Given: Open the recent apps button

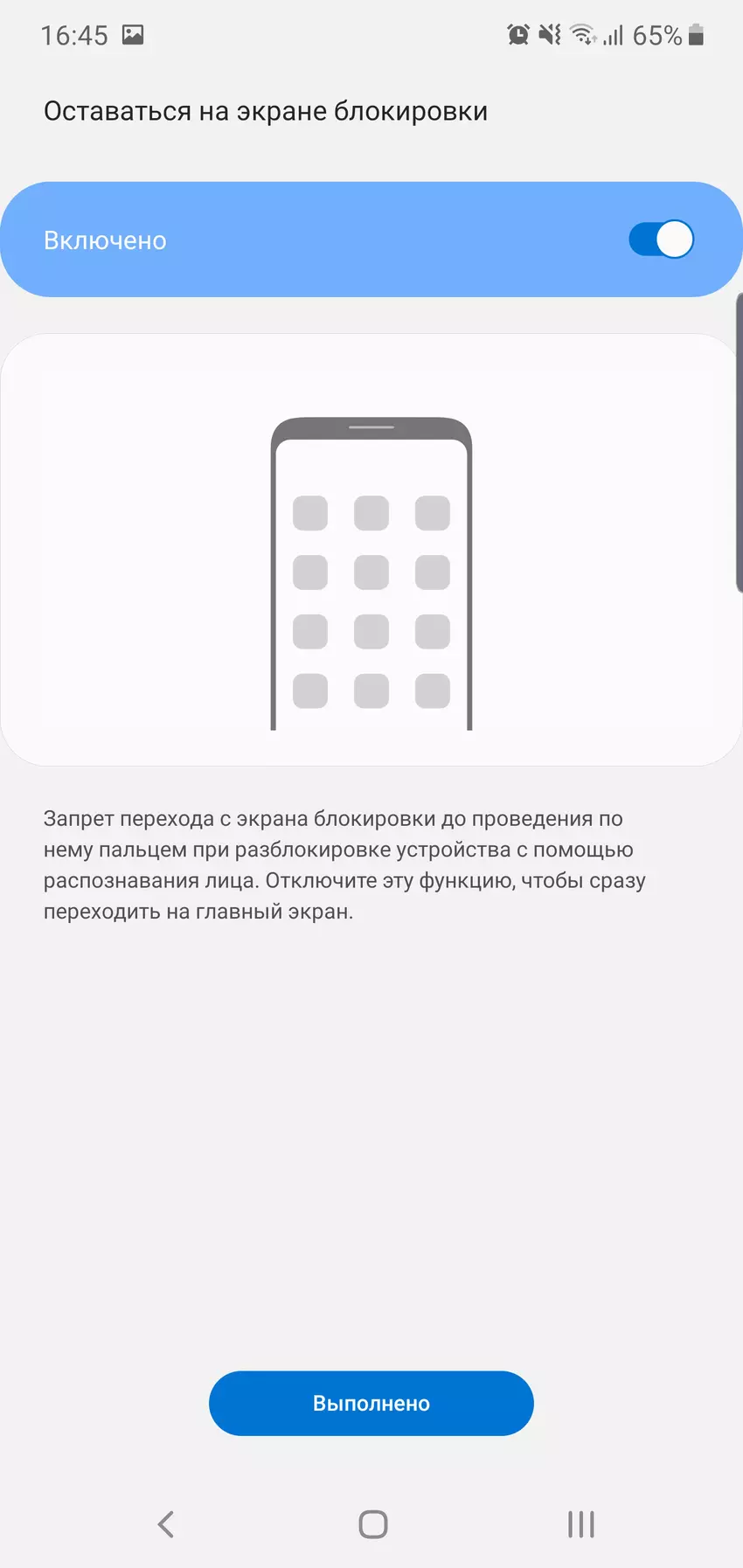Looking at the screenshot, I should point(580,1523).
